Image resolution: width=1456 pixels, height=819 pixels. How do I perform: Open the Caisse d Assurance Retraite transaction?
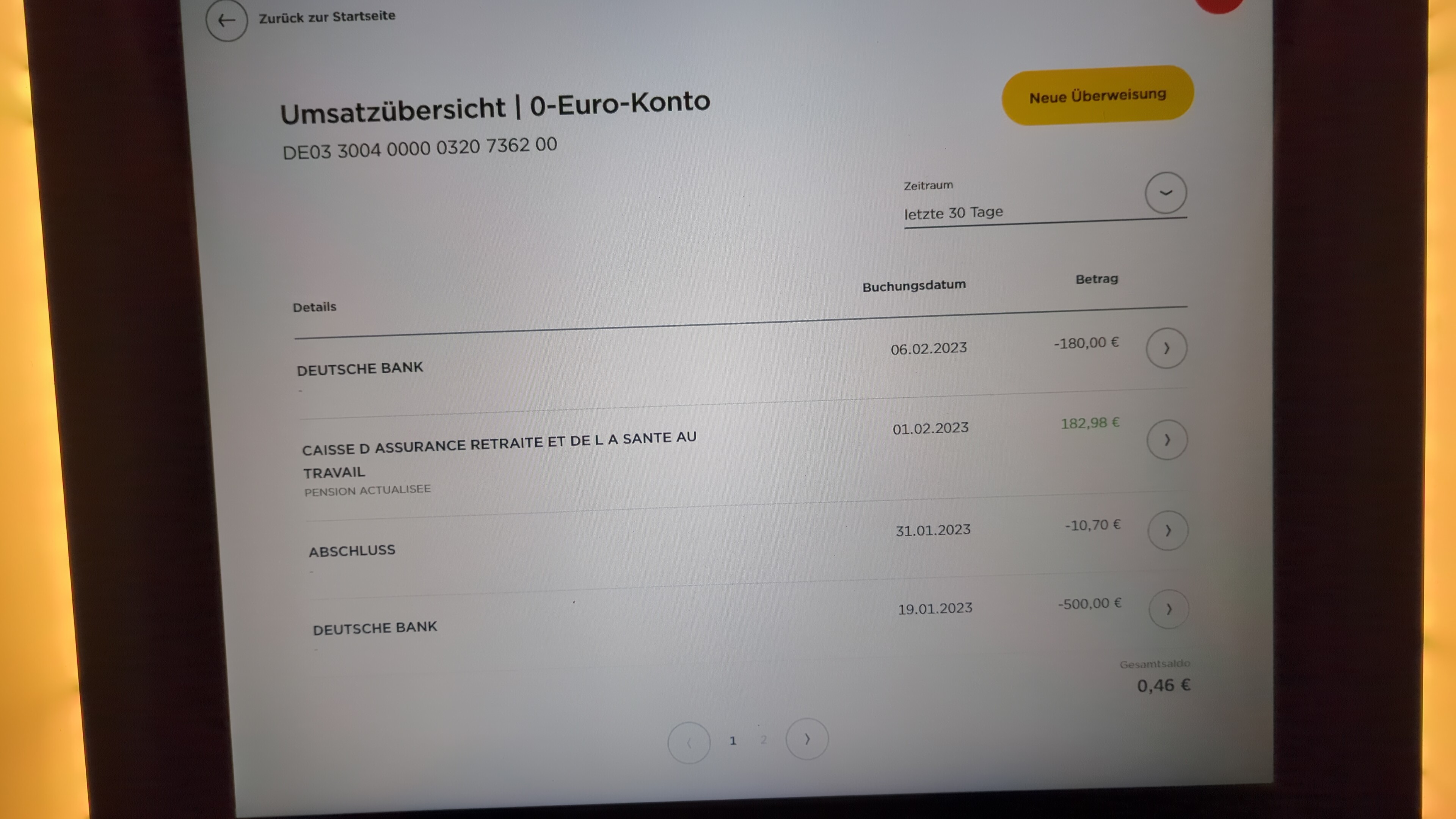(1167, 440)
